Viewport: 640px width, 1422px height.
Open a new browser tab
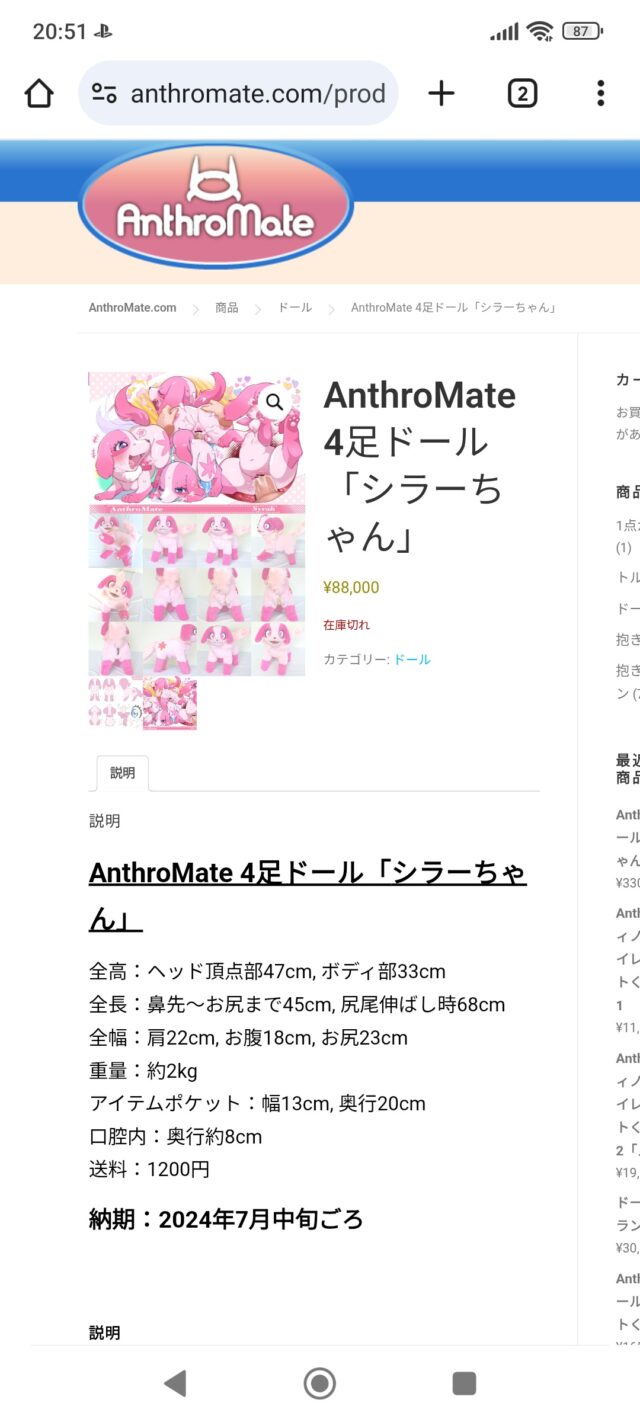tap(441, 94)
